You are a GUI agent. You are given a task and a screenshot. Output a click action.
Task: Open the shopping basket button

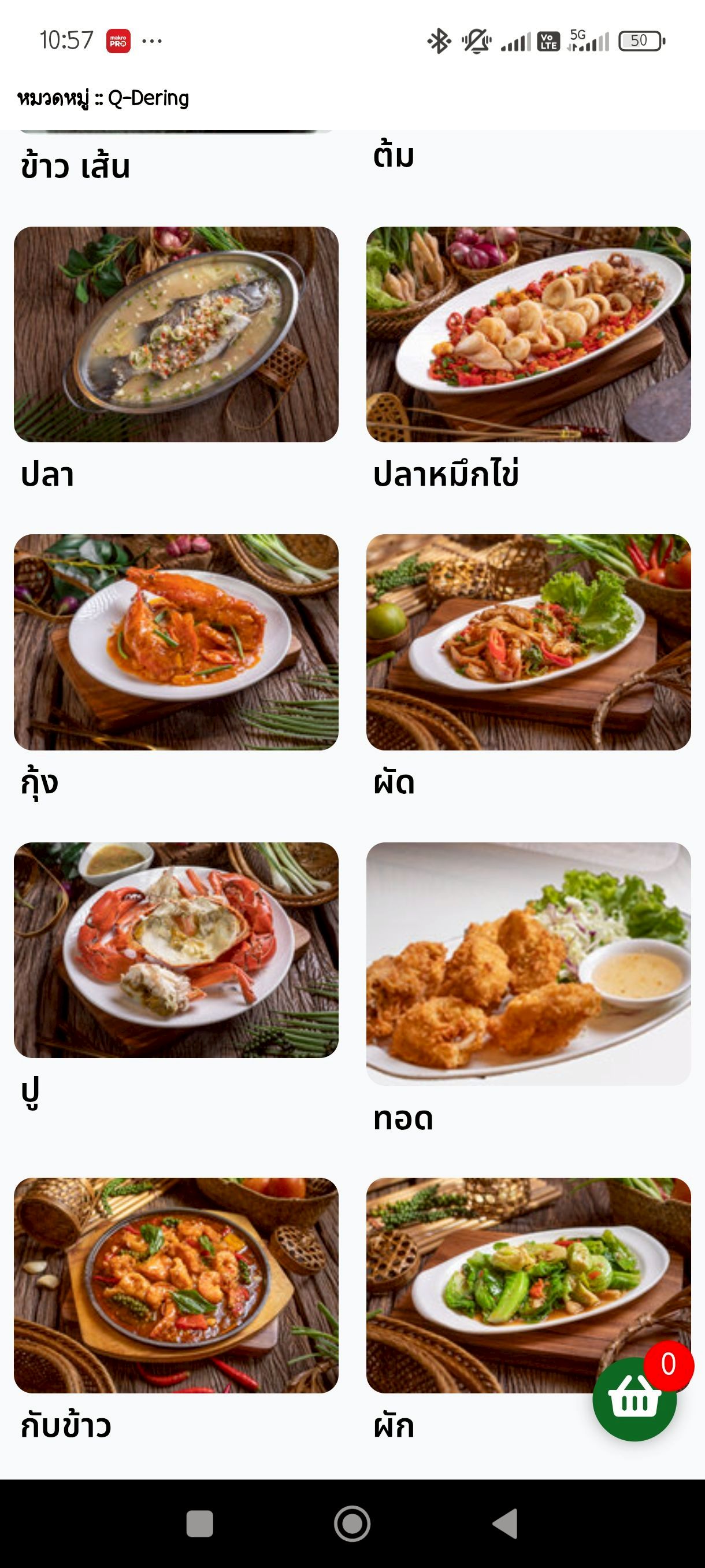(634, 1399)
